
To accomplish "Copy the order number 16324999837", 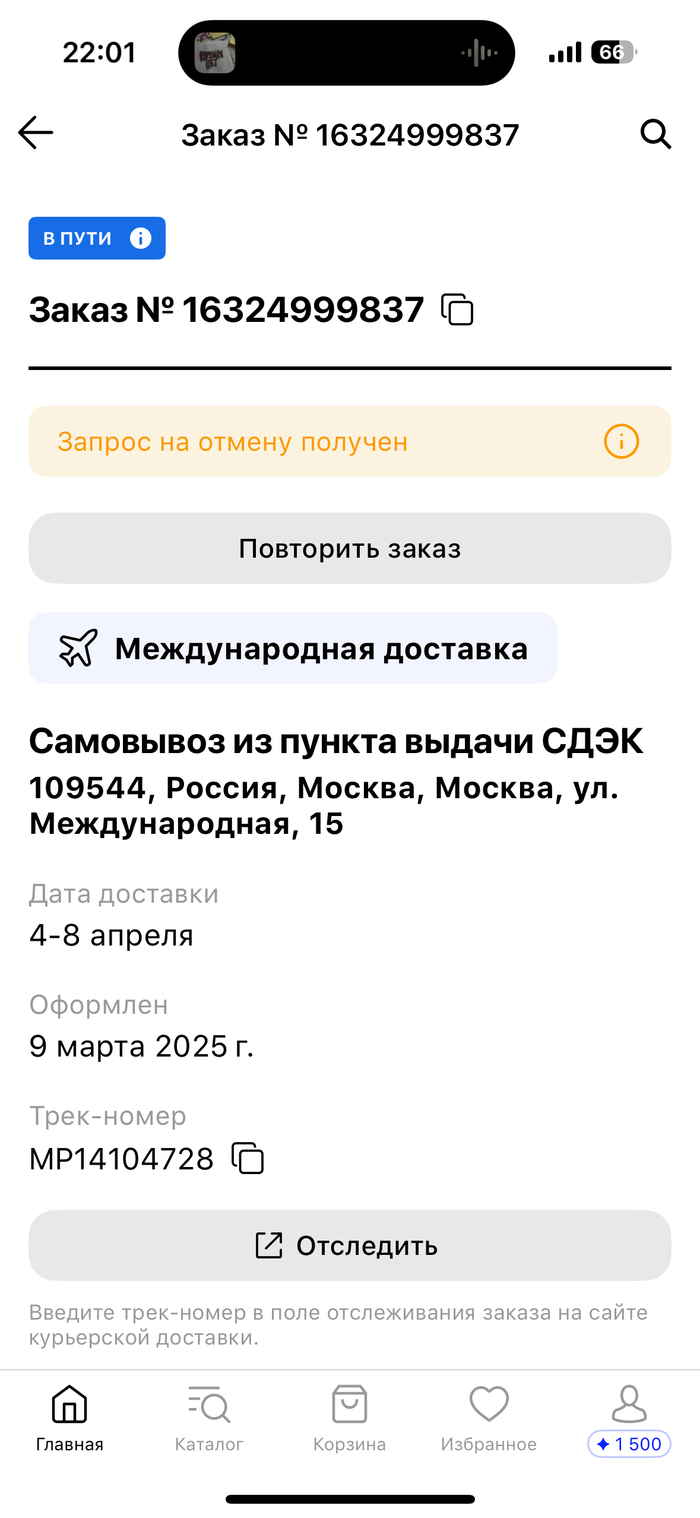I will pos(458,310).
